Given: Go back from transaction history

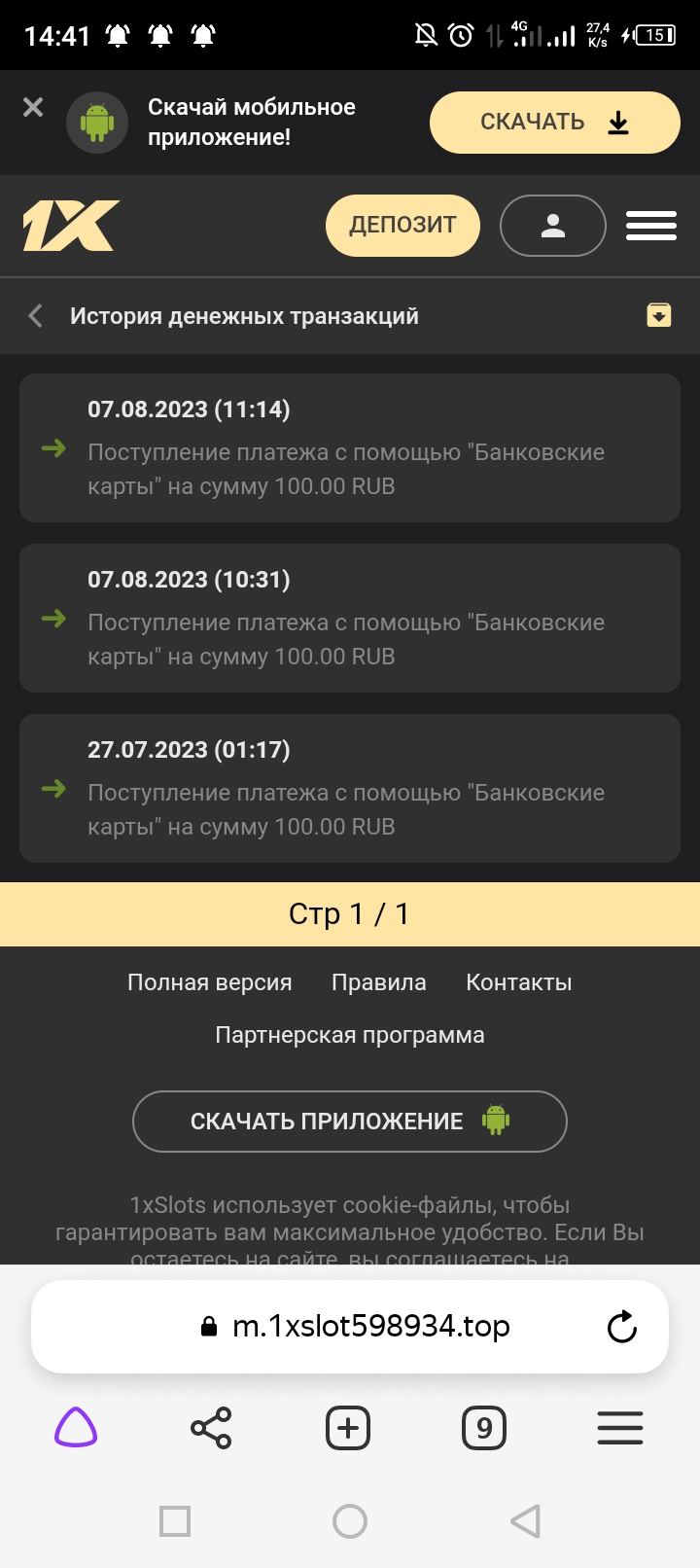Looking at the screenshot, I should pyautogui.click(x=36, y=316).
